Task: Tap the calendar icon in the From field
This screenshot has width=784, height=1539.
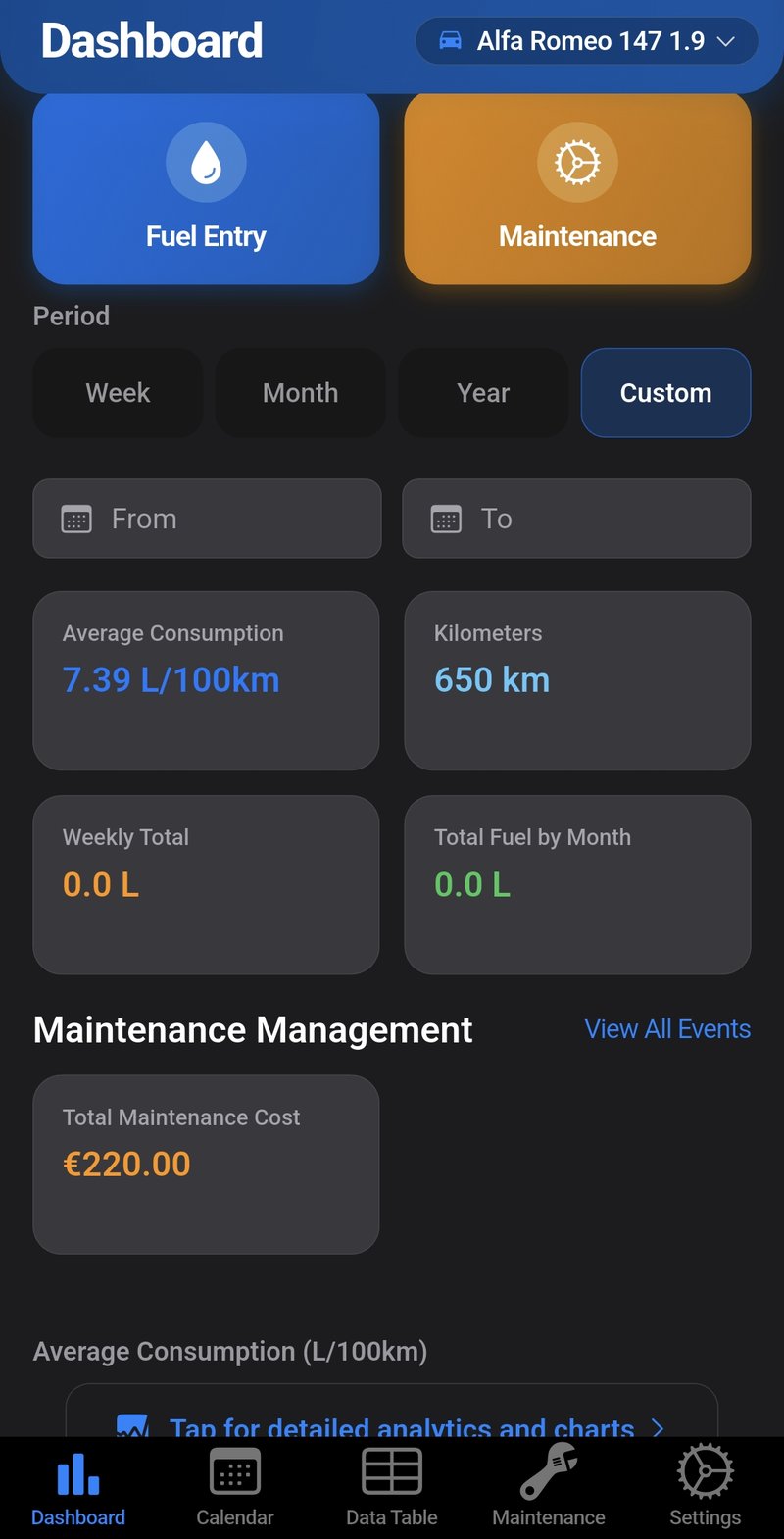Action: coord(75,519)
